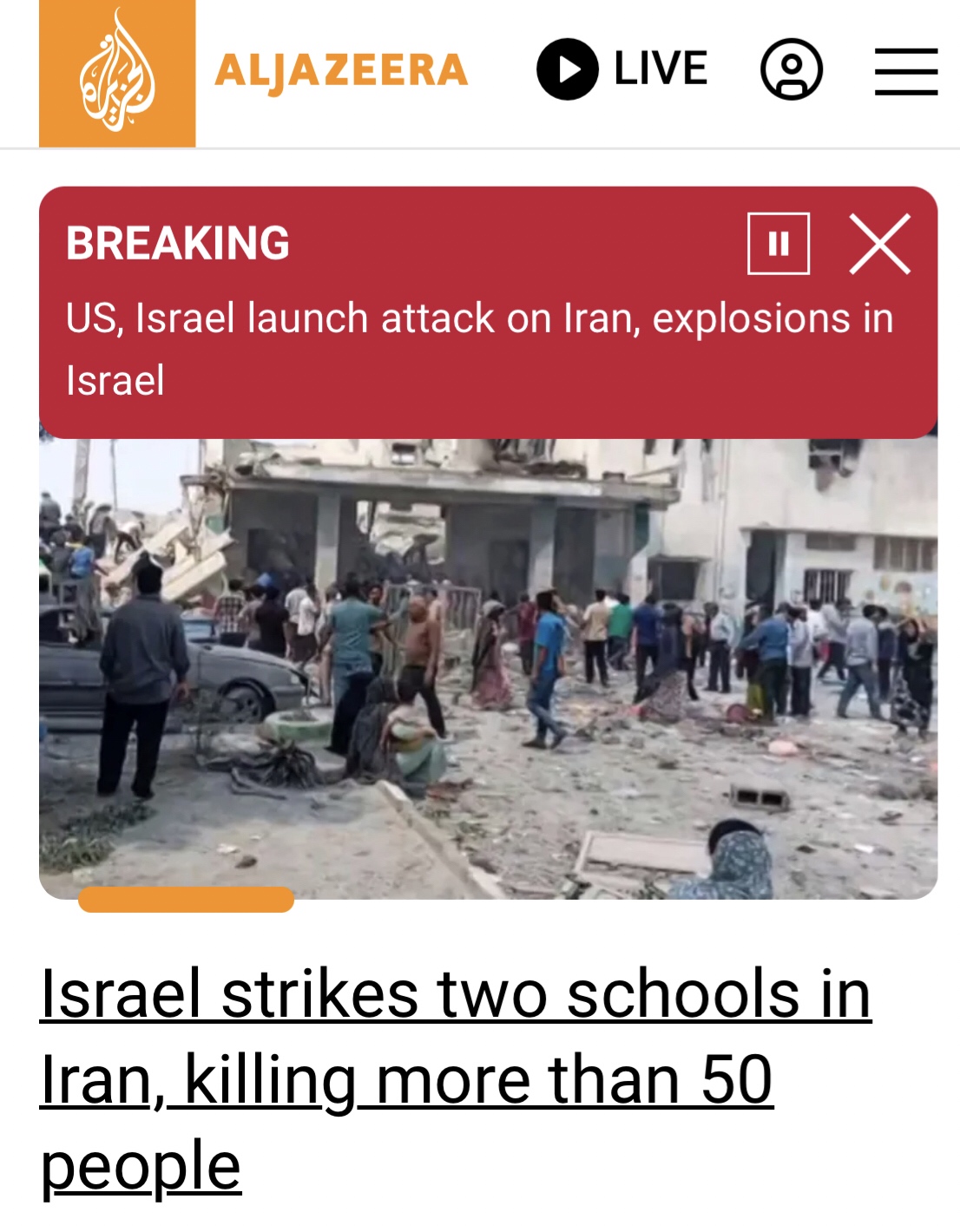Open the school strike article image
Image resolution: width=960 pixels, height=1232 pixels.
coord(488,668)
